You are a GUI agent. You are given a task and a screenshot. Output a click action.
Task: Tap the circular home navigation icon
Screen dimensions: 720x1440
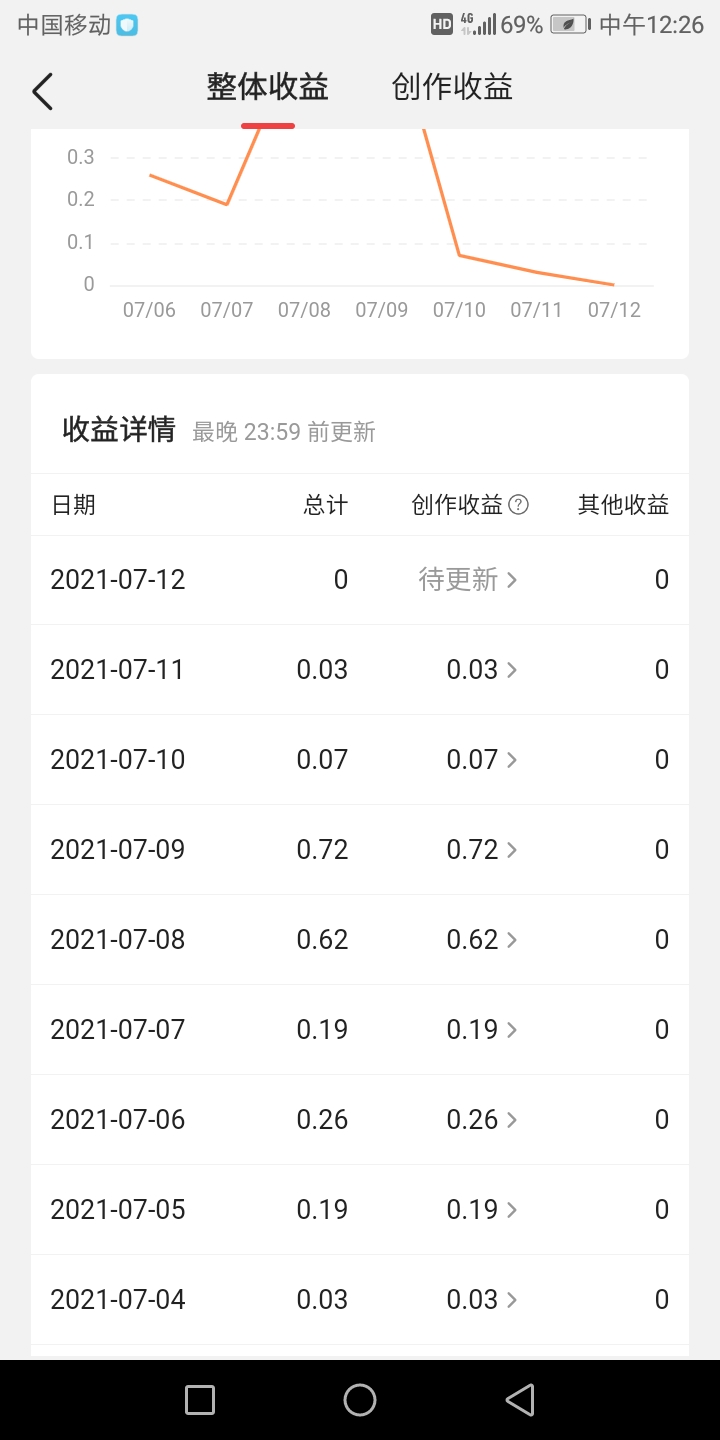pos(360,1400)
